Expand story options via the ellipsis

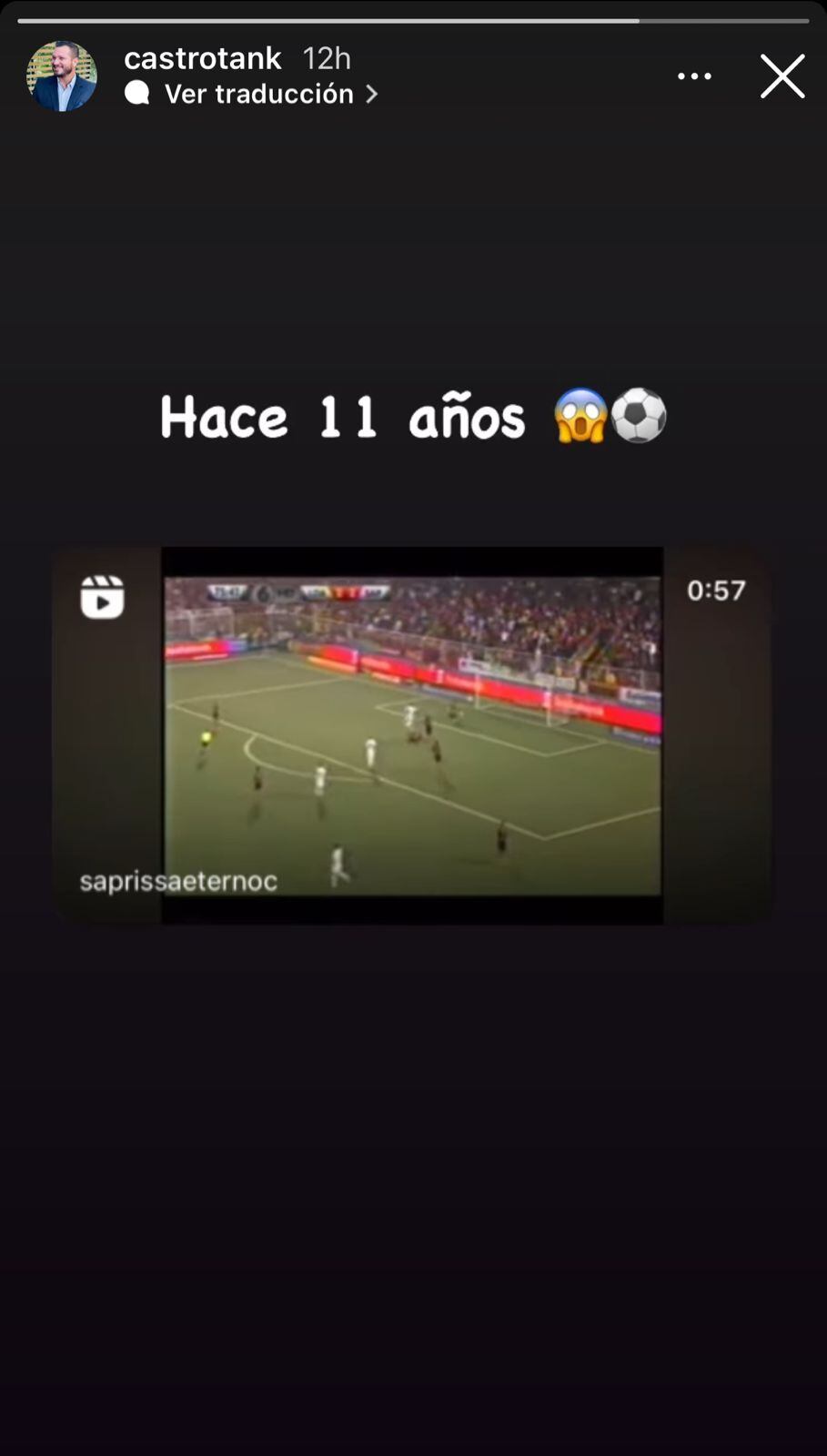695,76
